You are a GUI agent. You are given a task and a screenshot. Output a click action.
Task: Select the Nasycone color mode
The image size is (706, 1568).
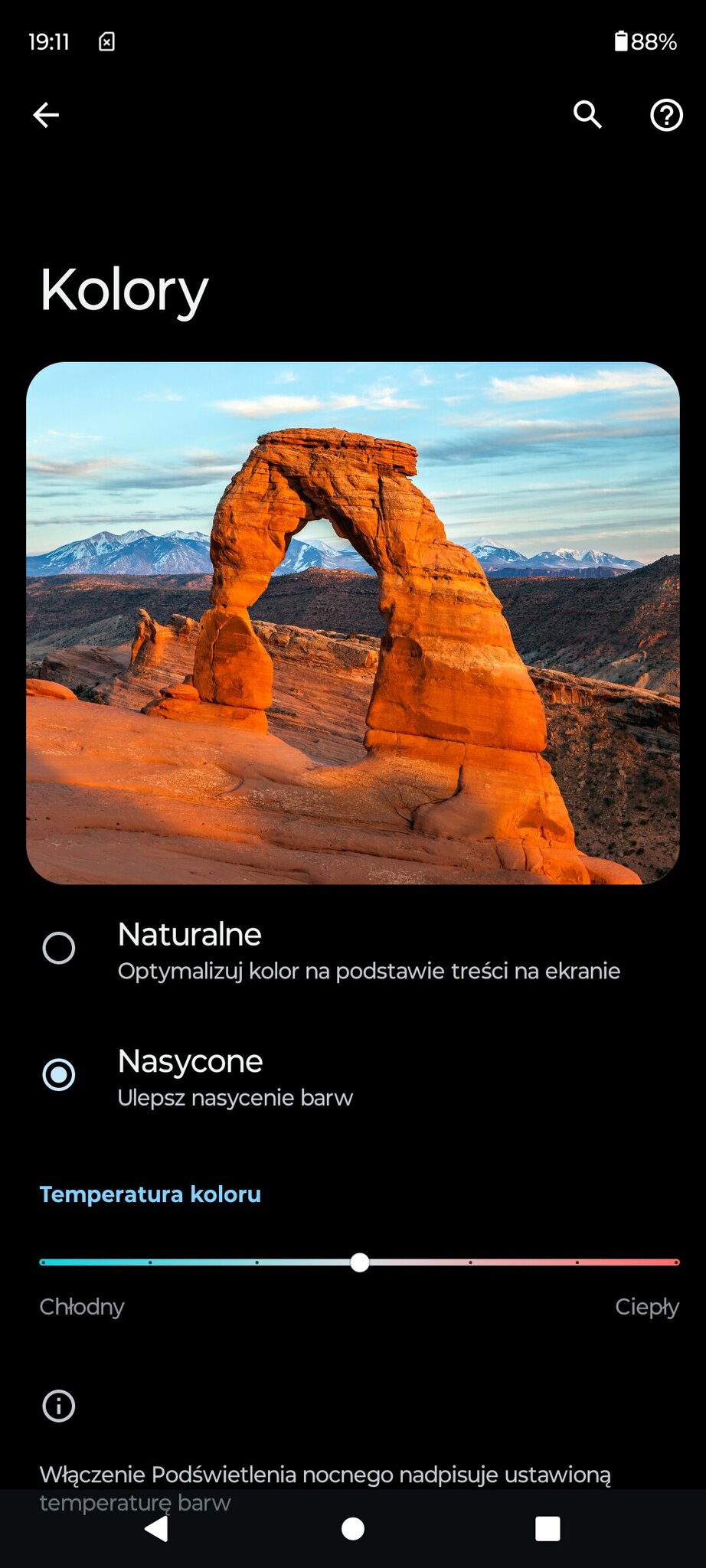(x=59, y=1074)
